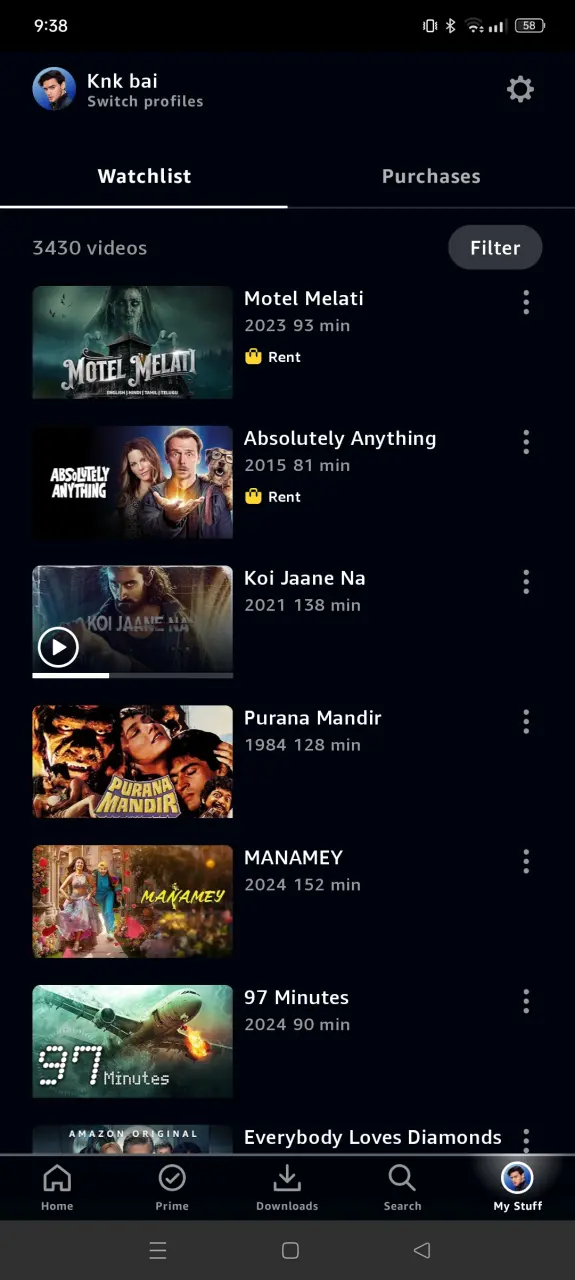
Task: Switch to the Purchases tab
Action: 431,176
